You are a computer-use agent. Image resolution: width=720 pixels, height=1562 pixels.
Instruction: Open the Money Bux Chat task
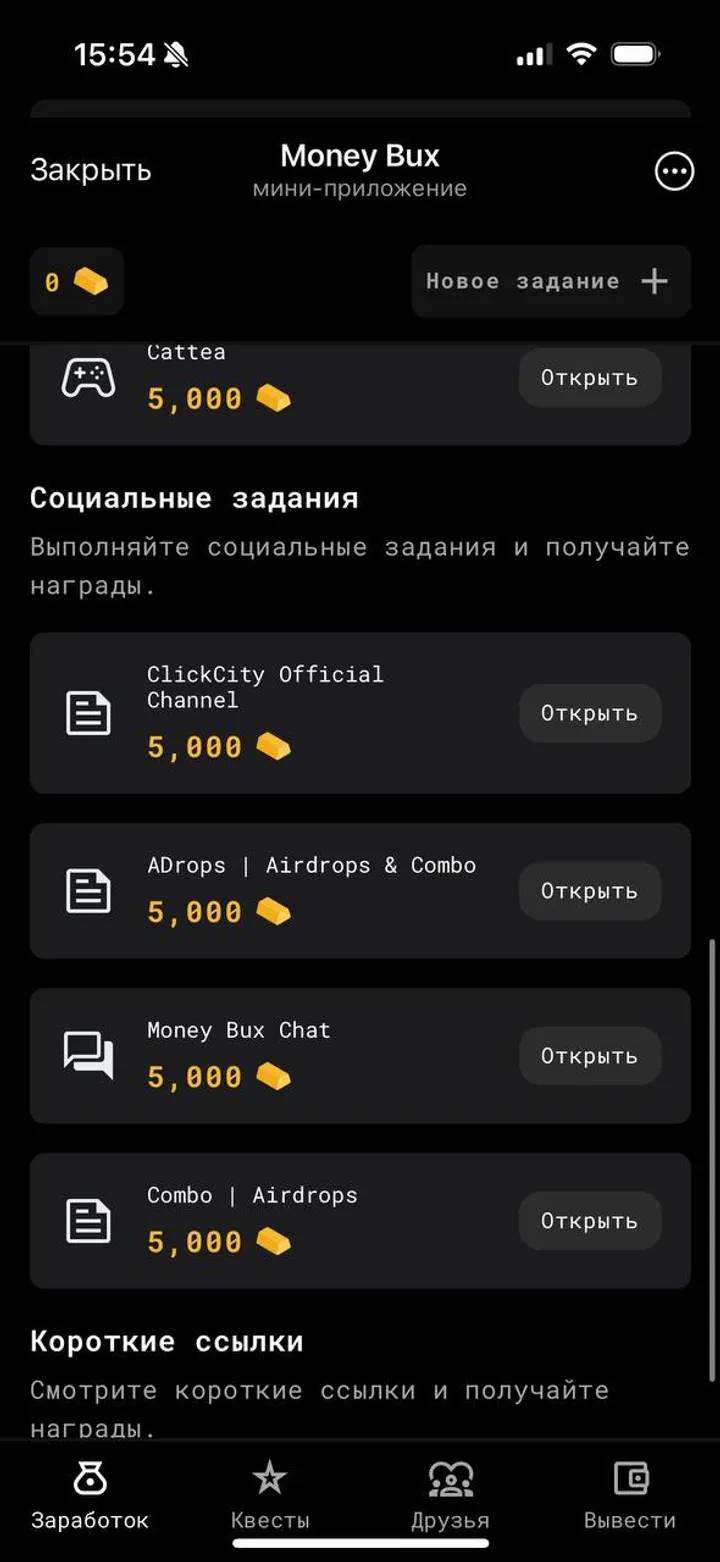pyautogui.click(x=589, y=1055)
